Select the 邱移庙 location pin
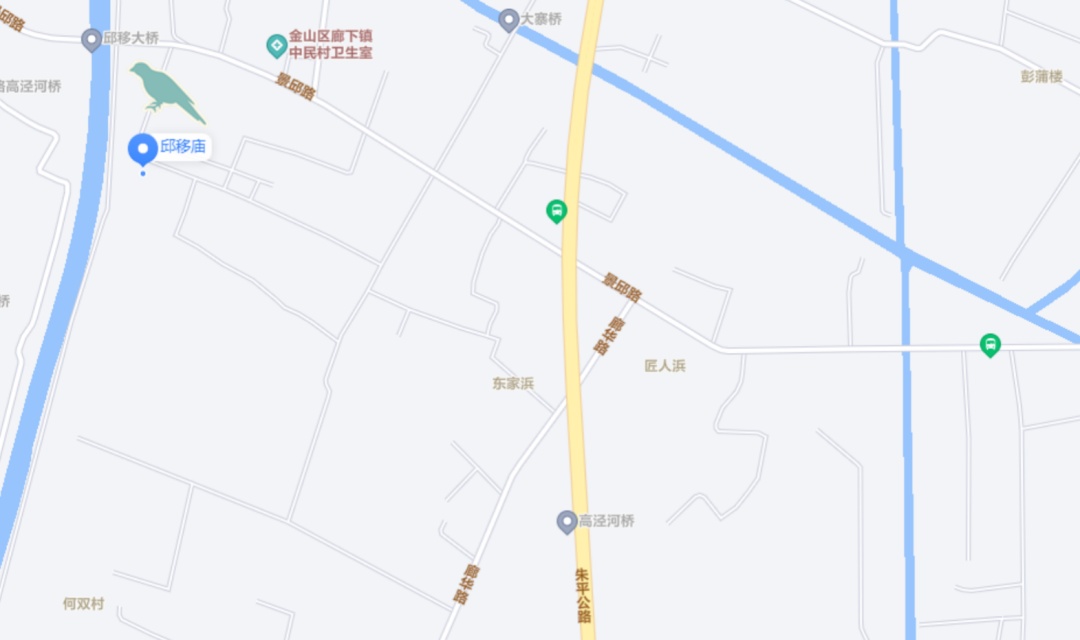This screenshot has width=1080, height=640. point(143,149)
